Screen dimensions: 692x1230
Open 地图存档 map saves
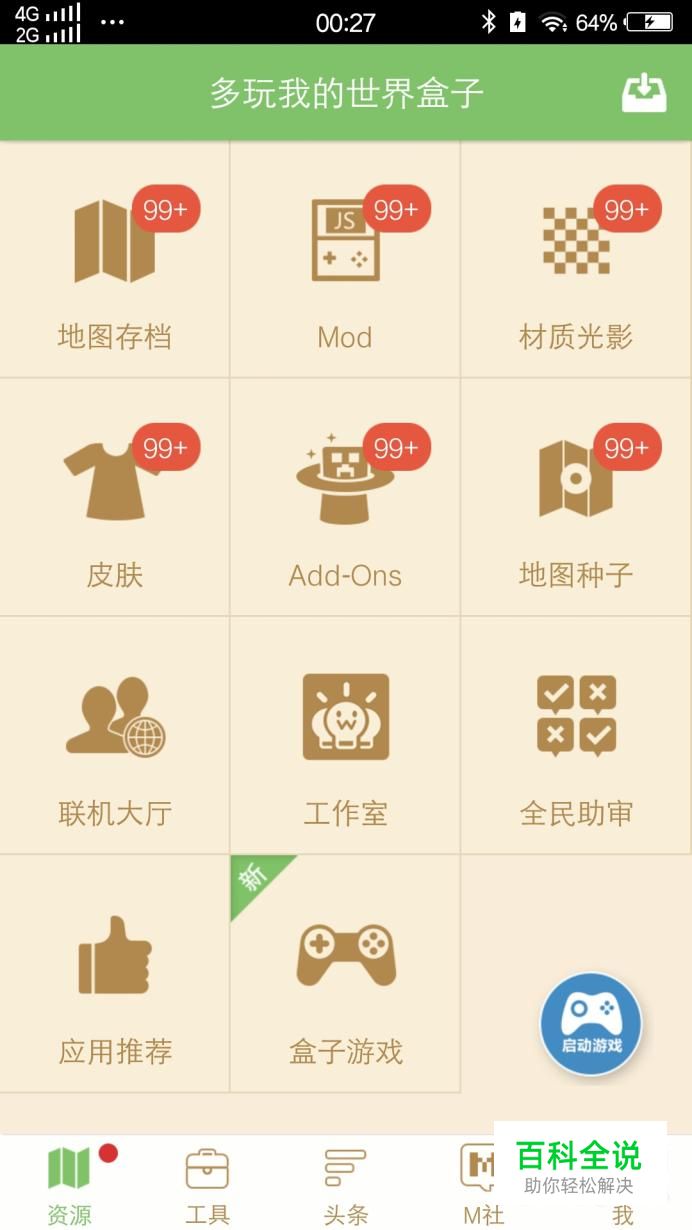115,260
